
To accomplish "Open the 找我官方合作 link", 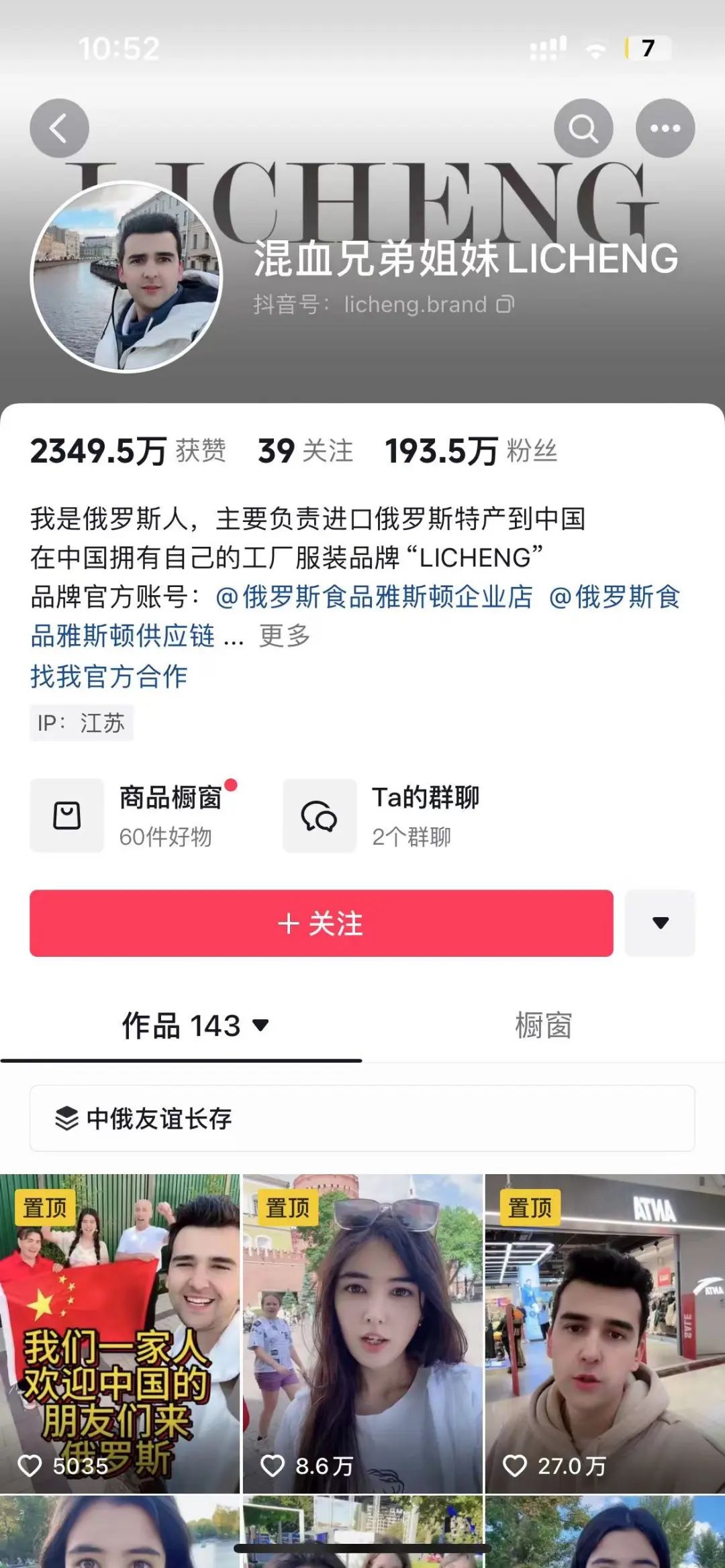I will click(x=109, y=676).
